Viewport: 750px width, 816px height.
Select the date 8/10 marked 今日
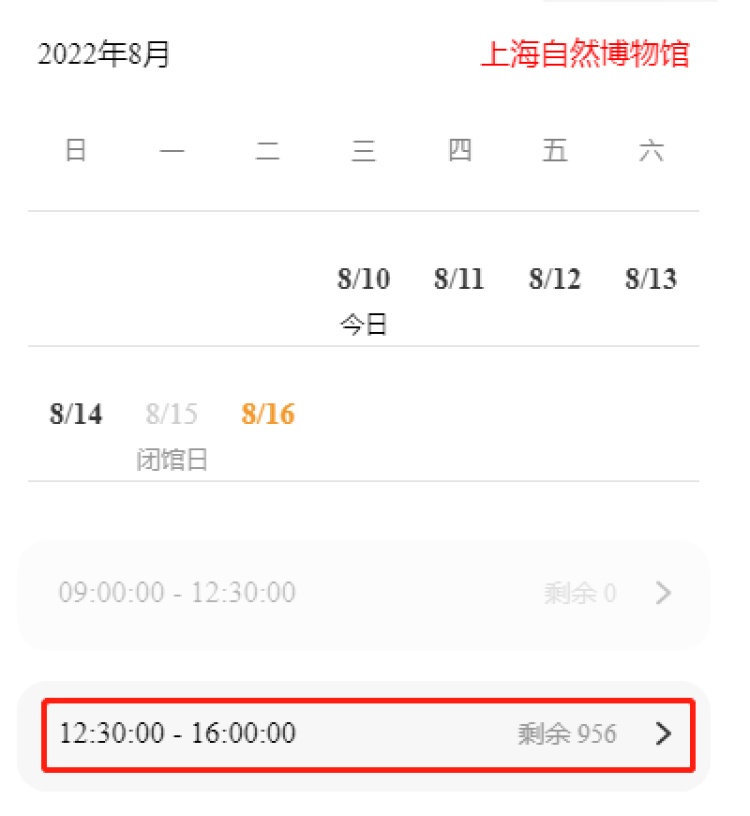[363, 280]
